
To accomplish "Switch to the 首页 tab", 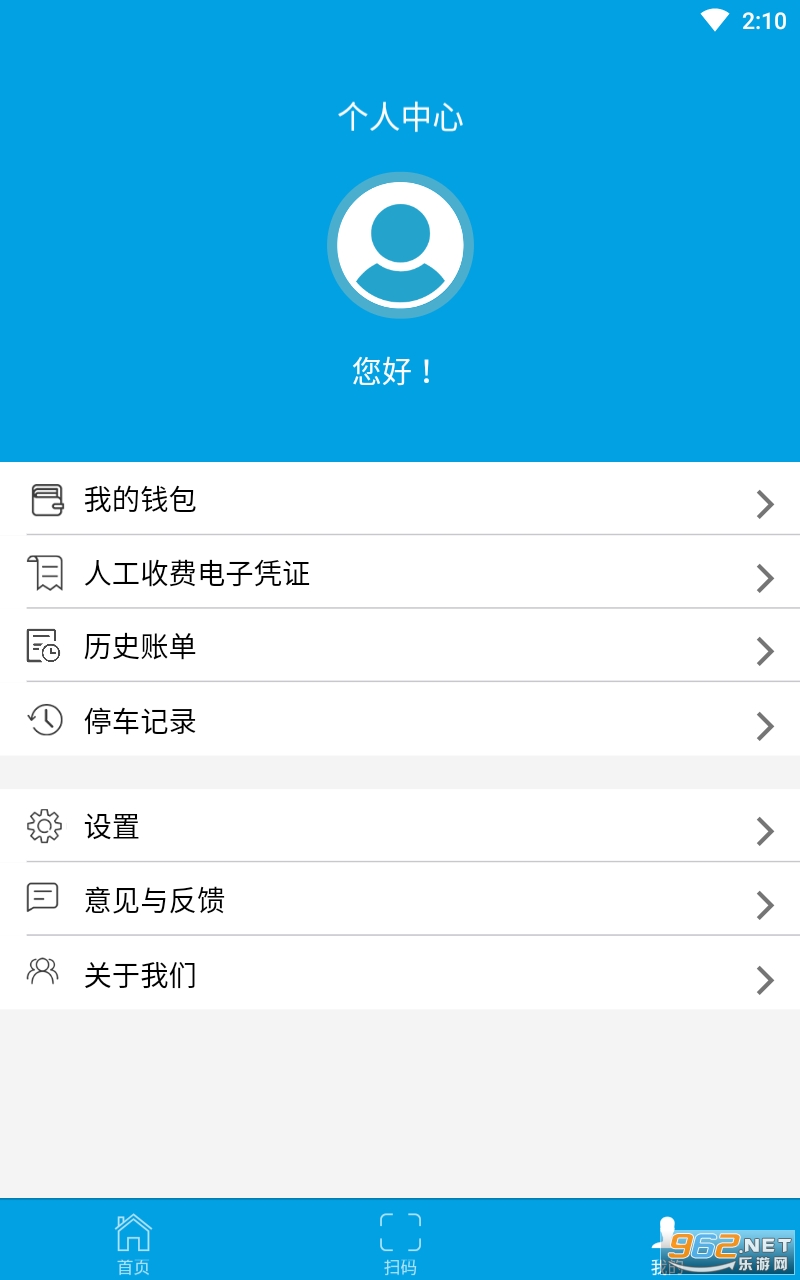I will point(133,1242).
